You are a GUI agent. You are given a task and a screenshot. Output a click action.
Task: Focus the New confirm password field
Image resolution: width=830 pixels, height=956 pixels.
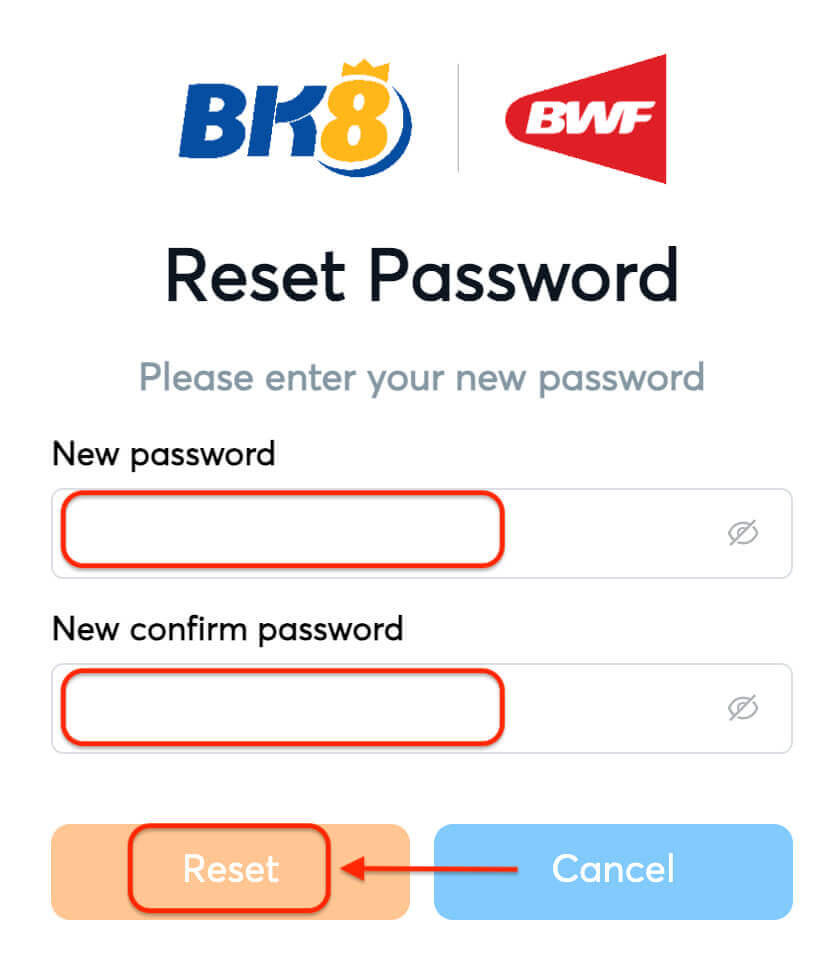pos(380,708)
